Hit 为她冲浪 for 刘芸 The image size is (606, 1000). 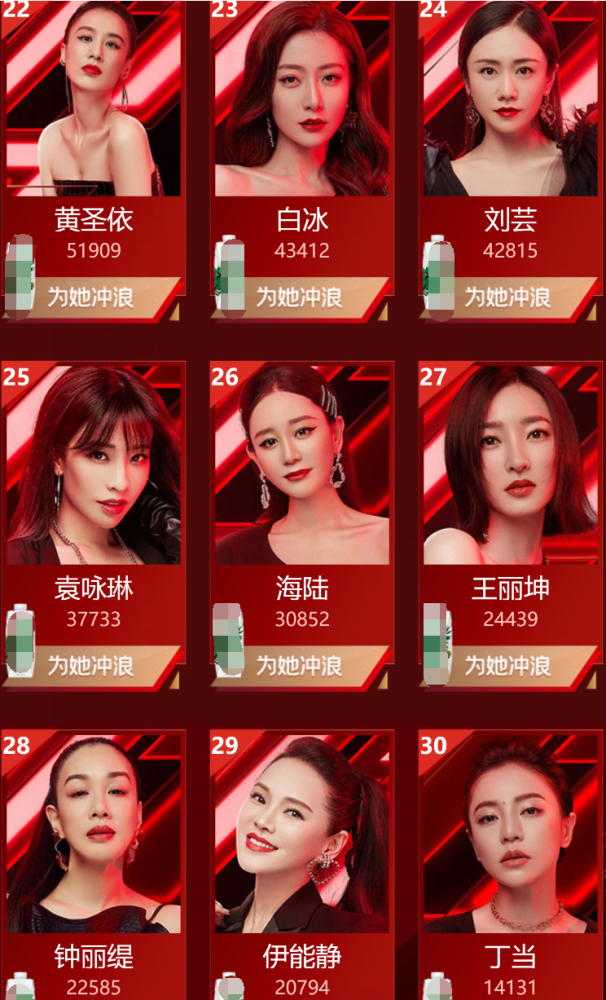[509, 298]
